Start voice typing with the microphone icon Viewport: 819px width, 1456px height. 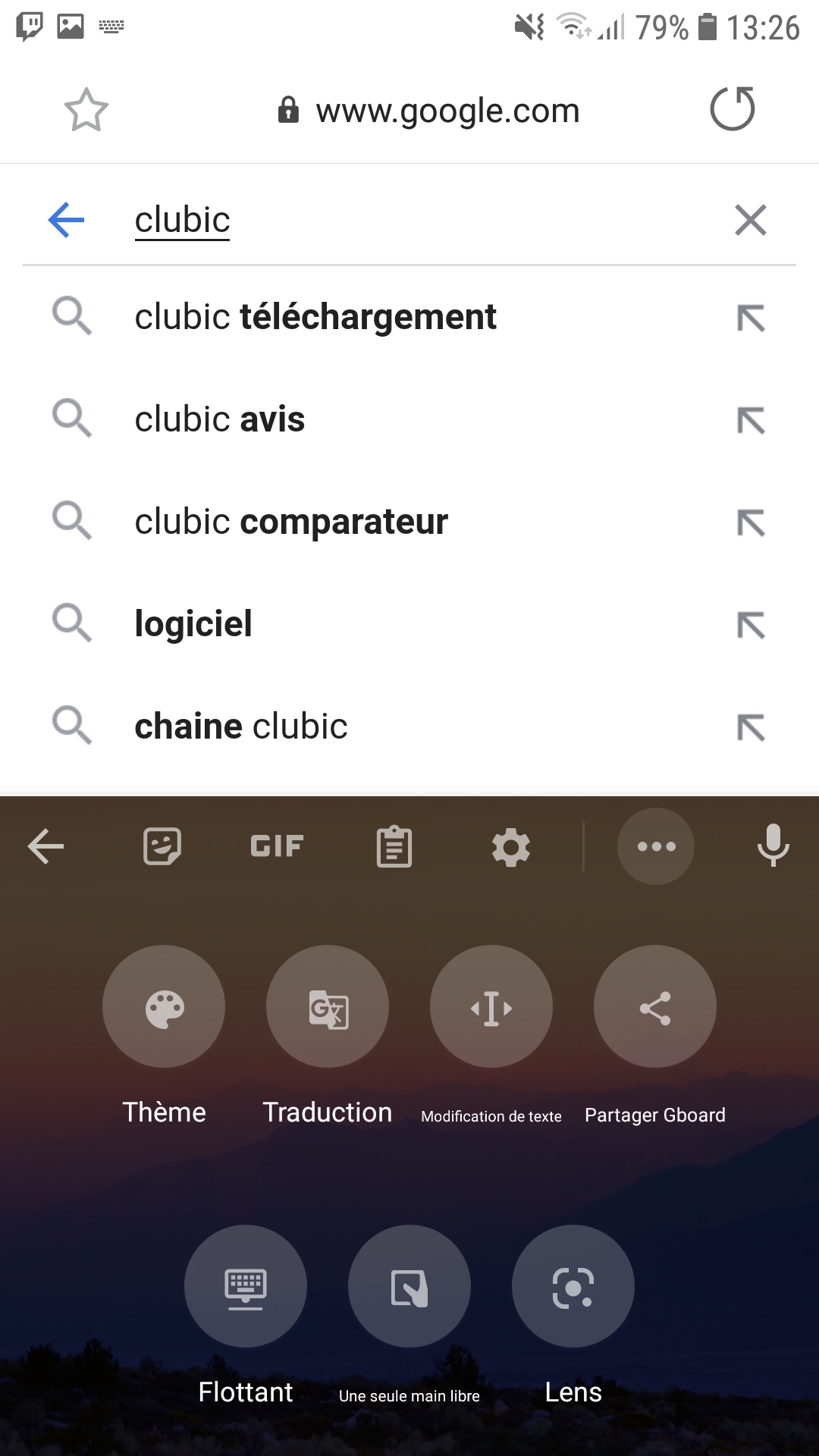tap(773, 846)
